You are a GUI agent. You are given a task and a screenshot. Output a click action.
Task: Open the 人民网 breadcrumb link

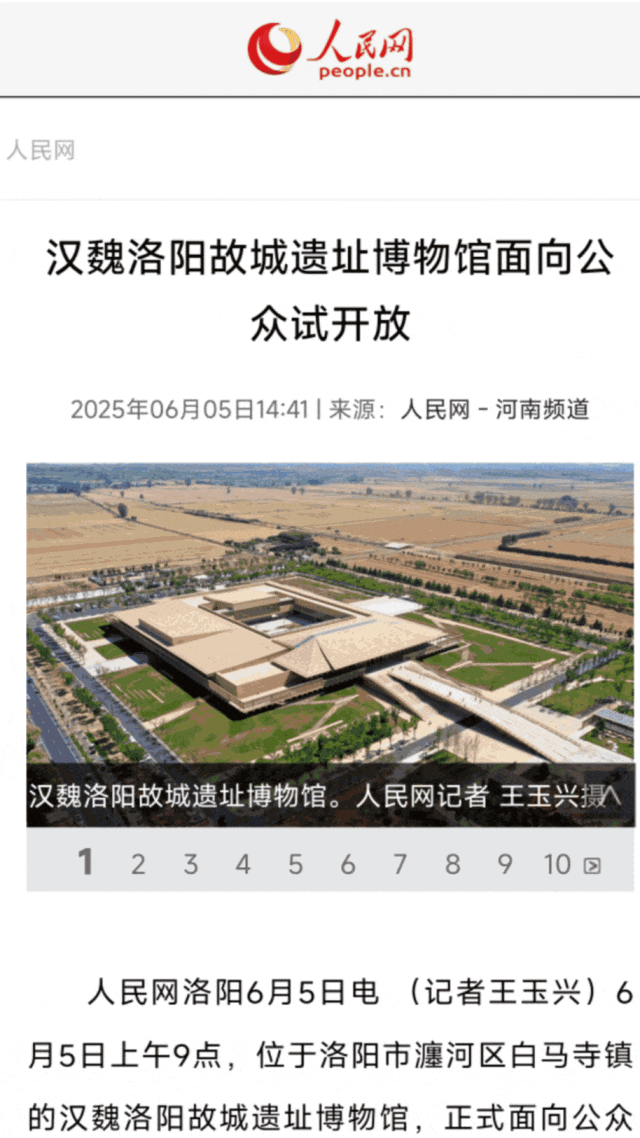click(41, 151)
